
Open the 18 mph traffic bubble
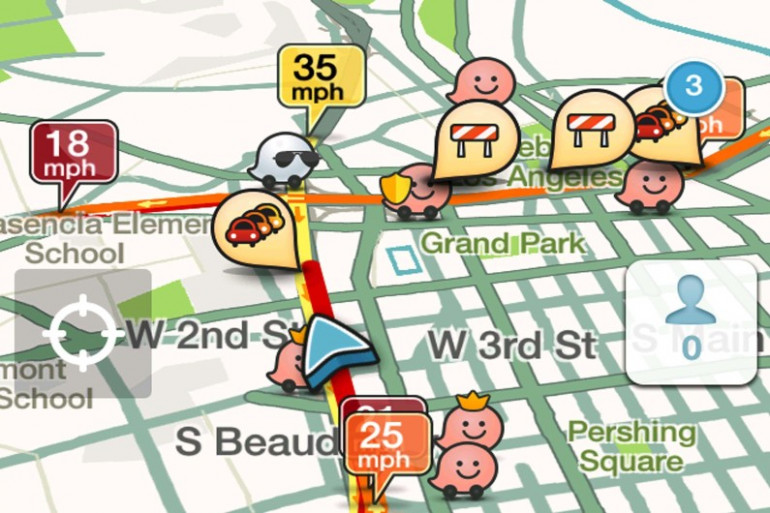[x=72, y=151]
